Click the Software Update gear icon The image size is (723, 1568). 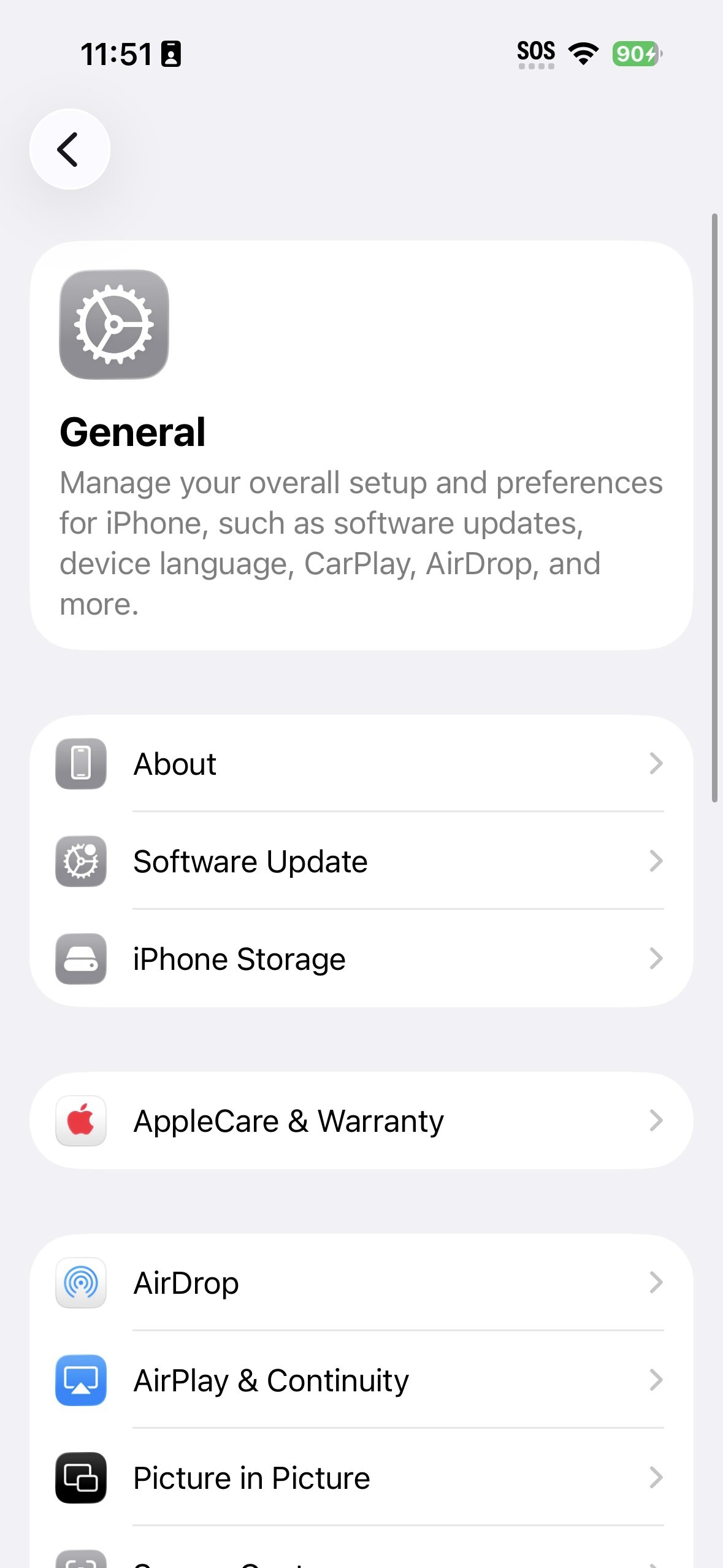(80, 861)
